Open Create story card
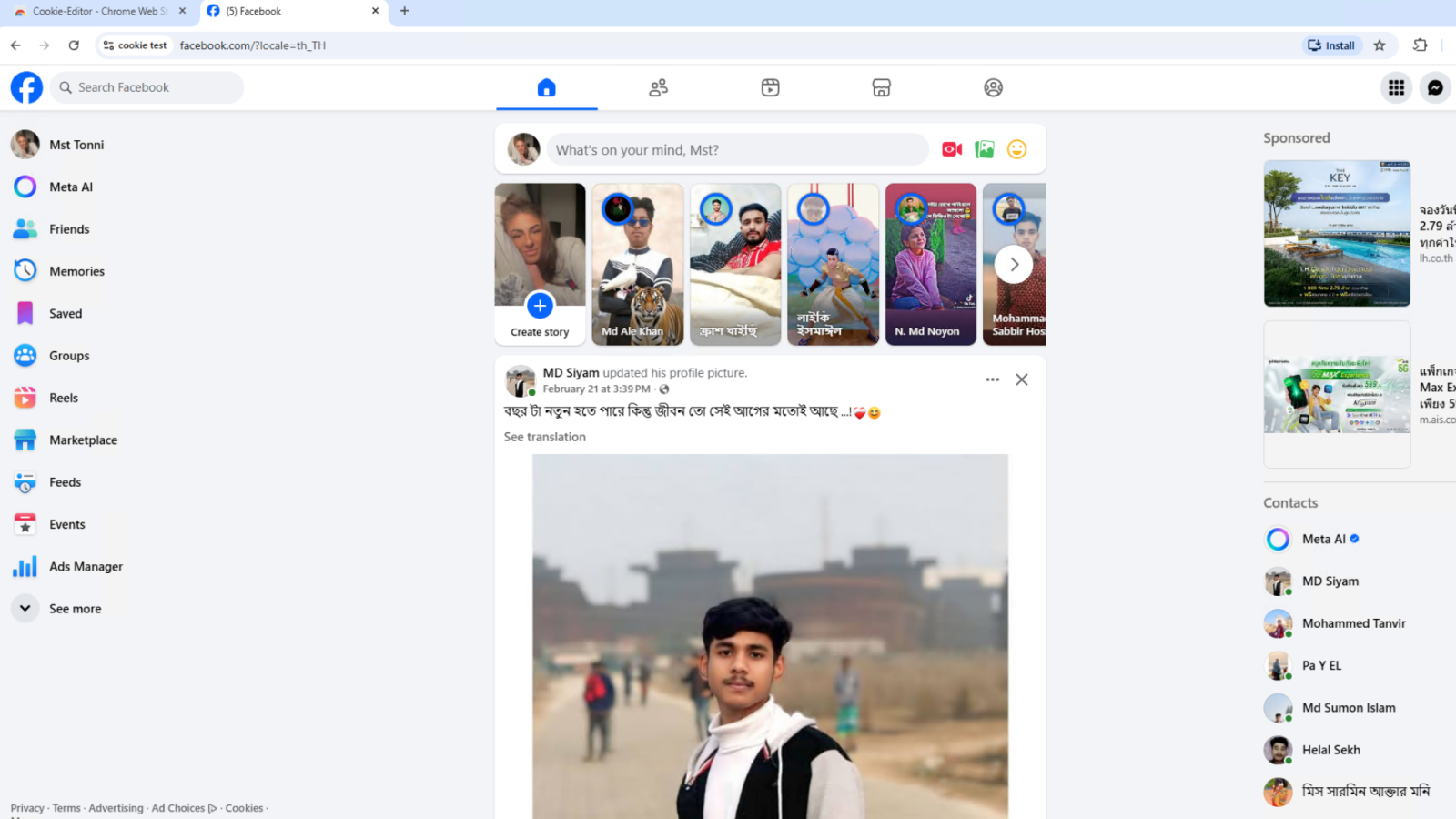 (x=540, y=264)
